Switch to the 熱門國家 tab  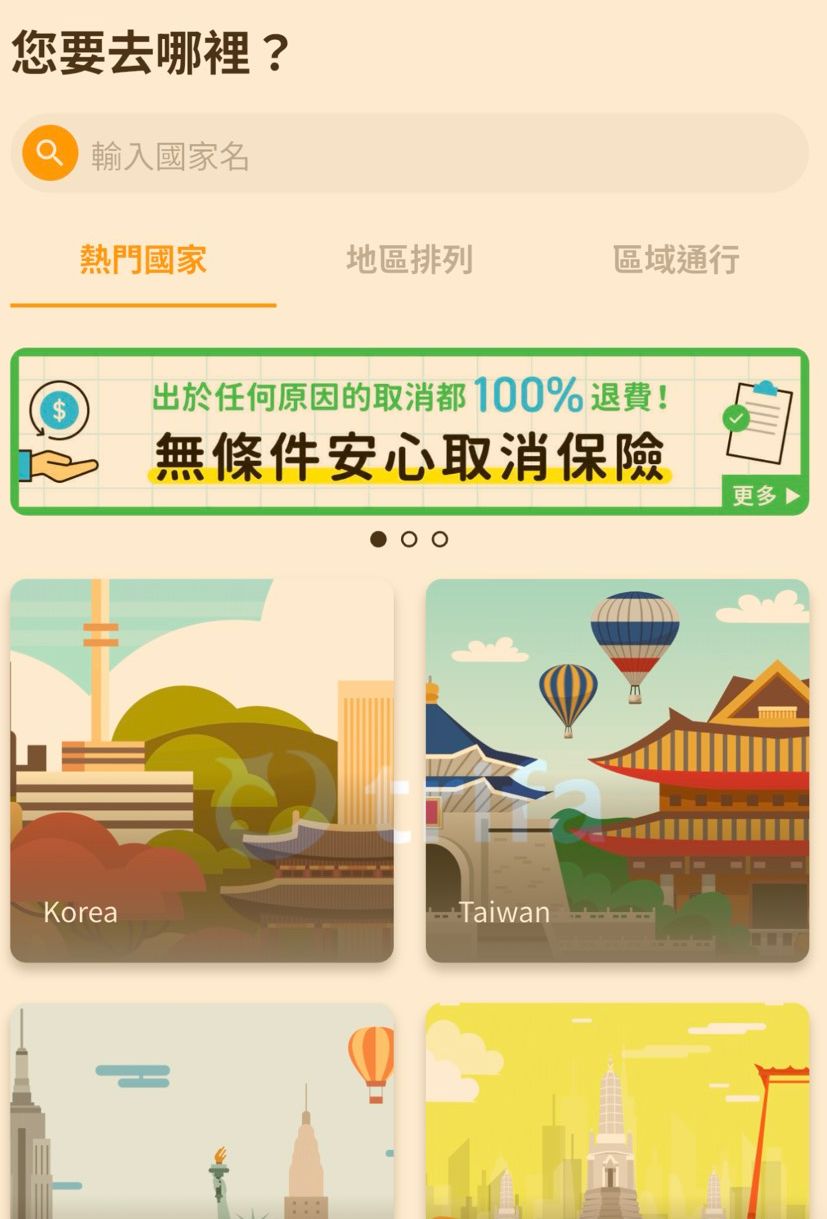coord(143,260)
